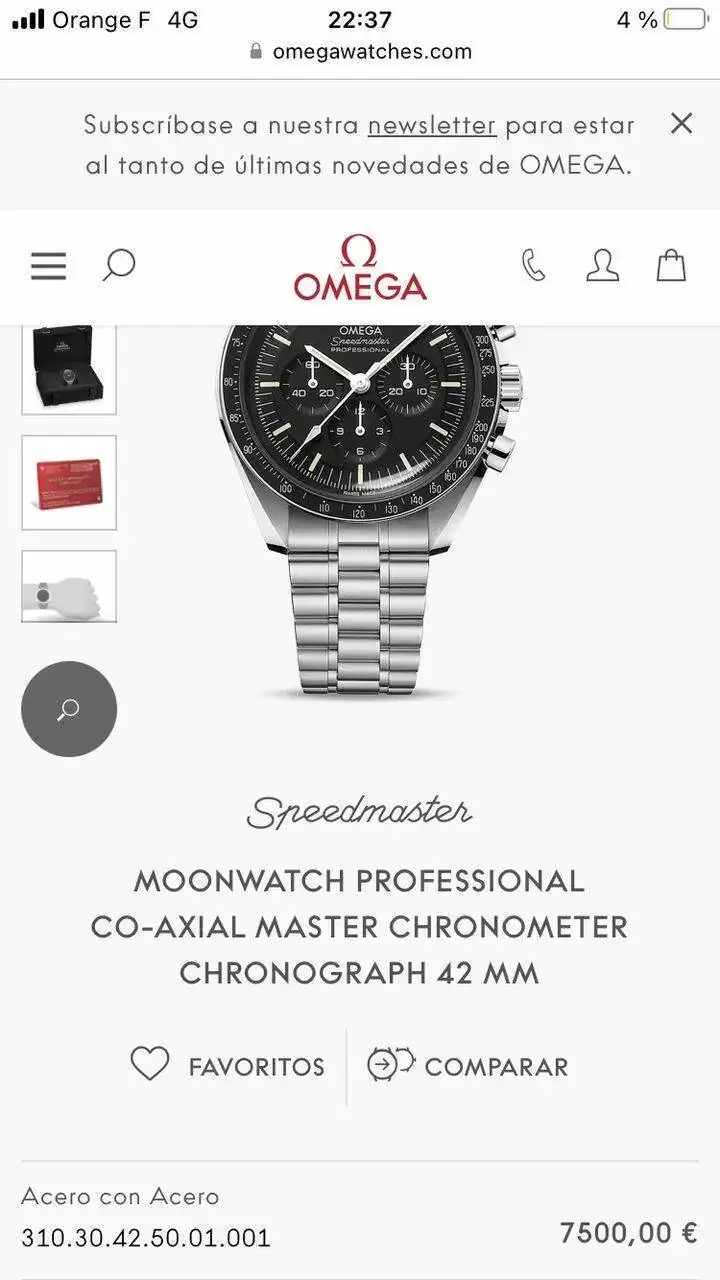
Task: Tap the omegawatches.com address bar
Action: 360,51
